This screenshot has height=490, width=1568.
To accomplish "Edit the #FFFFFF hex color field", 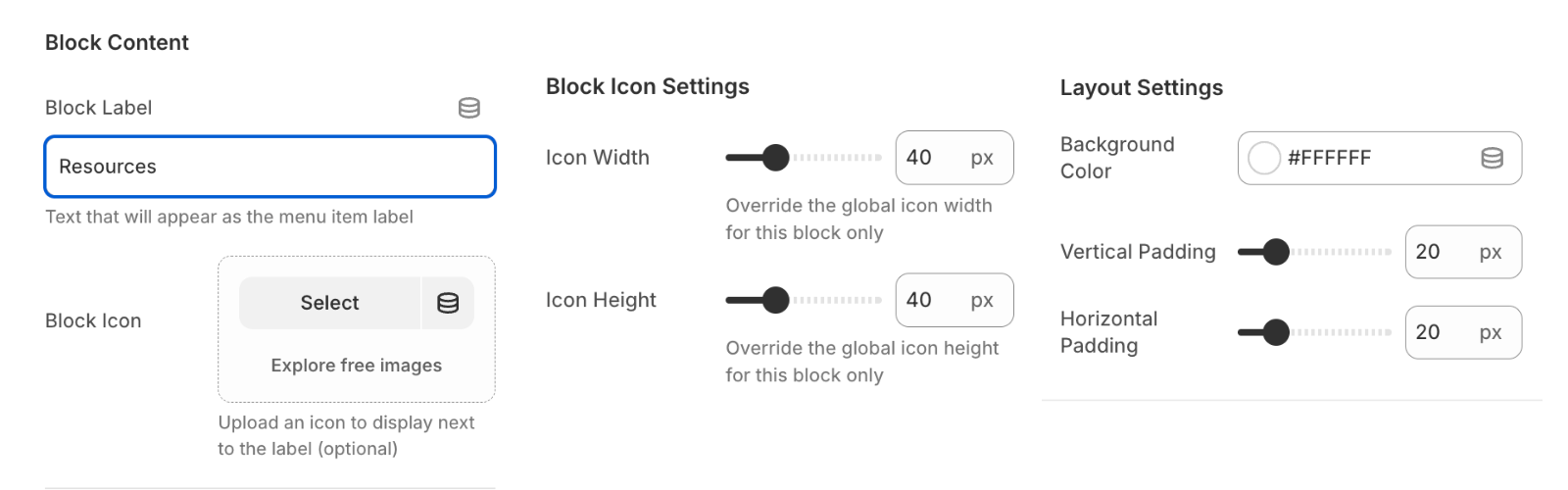I will coord(1372,158).
